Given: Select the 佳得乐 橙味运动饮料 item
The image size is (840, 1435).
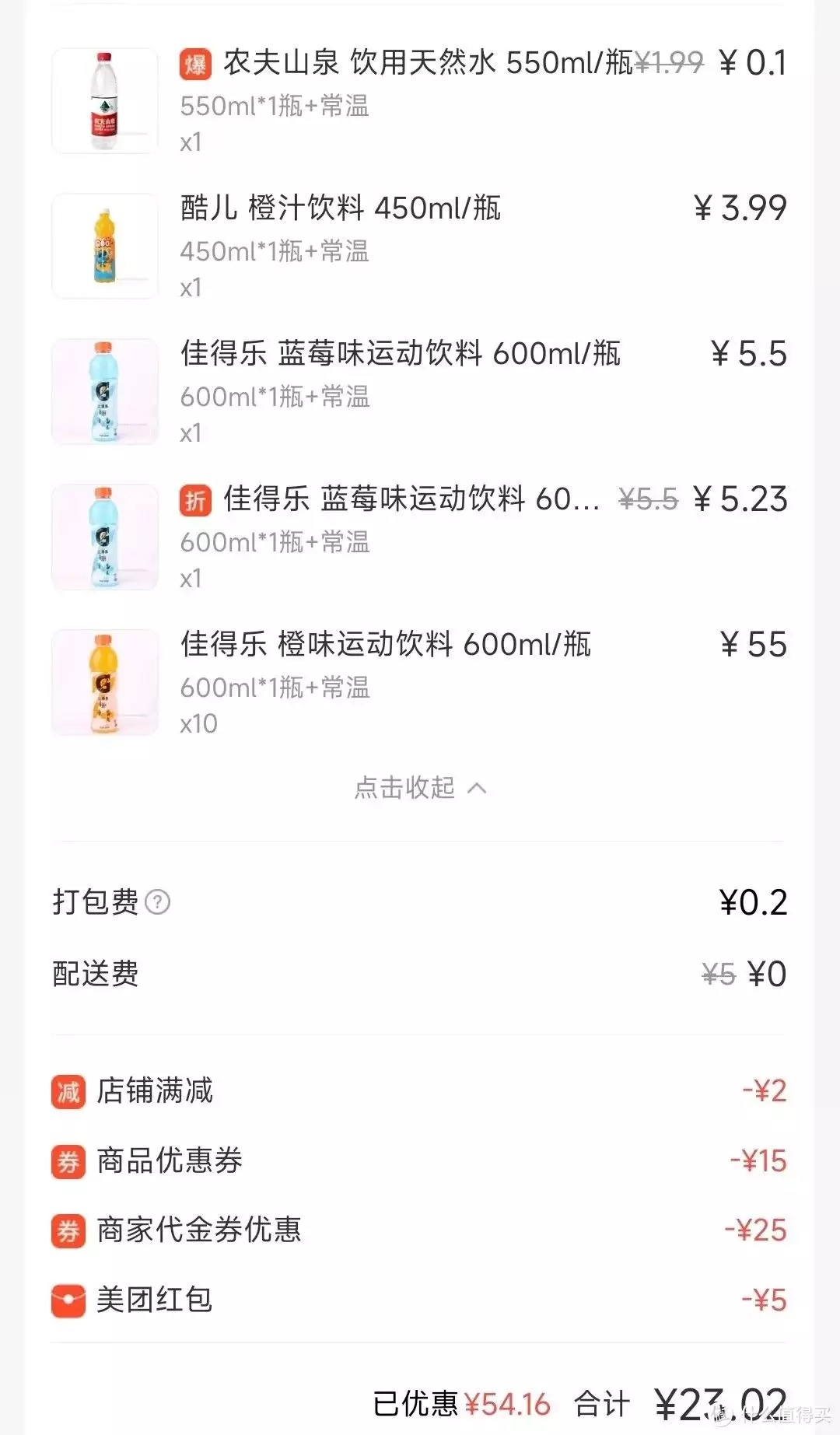Looking at the screenshot, I should [386, 645].
